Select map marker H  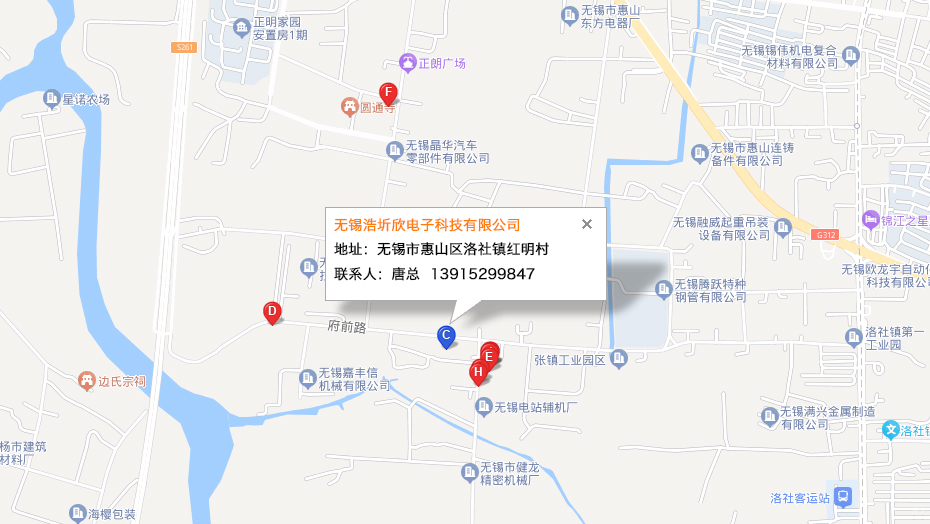click(479, 373)
